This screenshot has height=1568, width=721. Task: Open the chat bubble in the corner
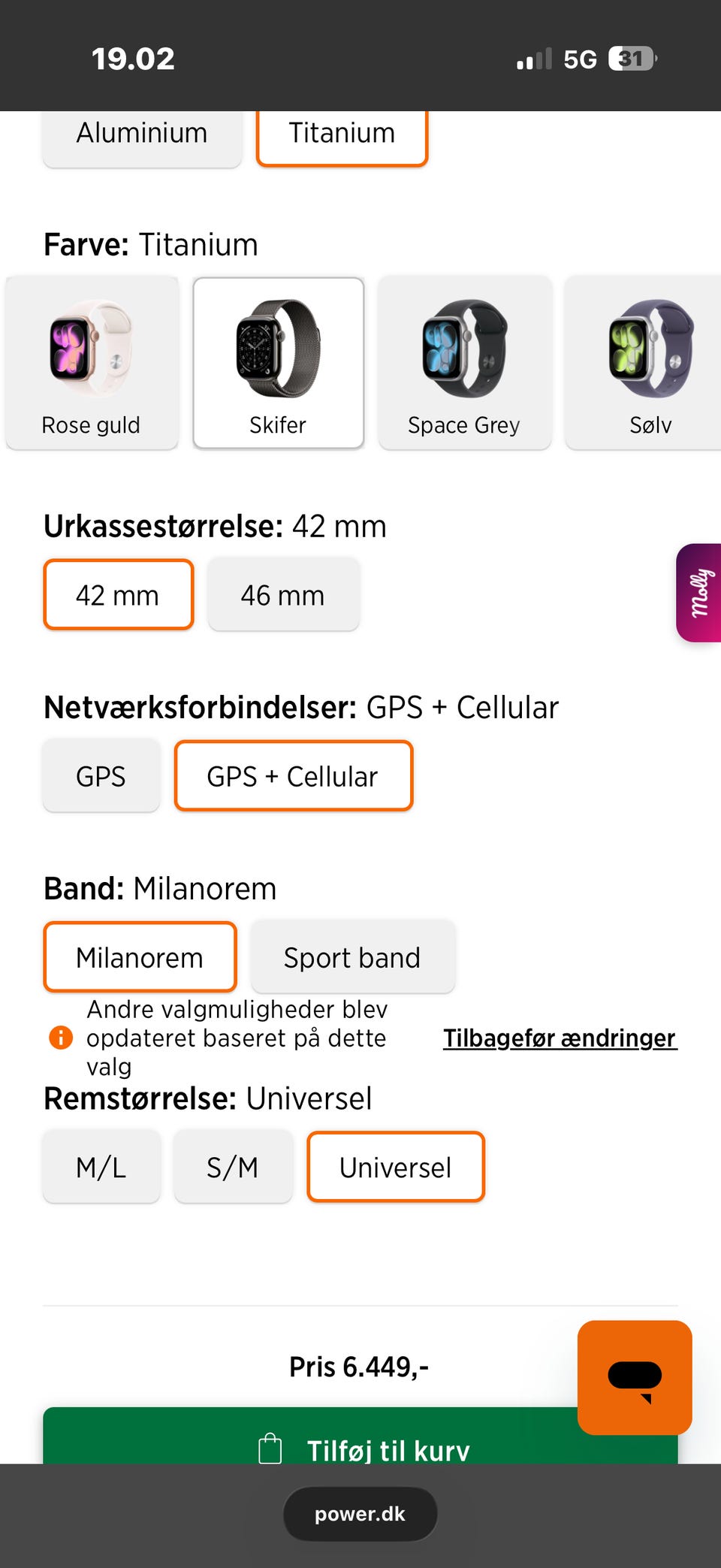[635, 1377]
